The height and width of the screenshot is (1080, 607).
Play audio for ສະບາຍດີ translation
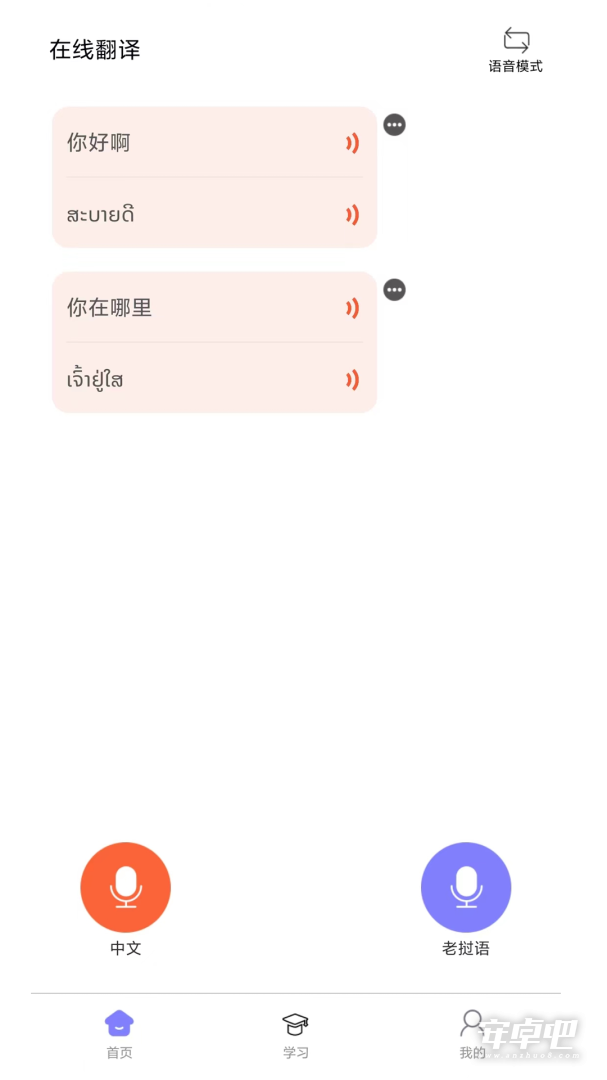click(x=352, y=215)
